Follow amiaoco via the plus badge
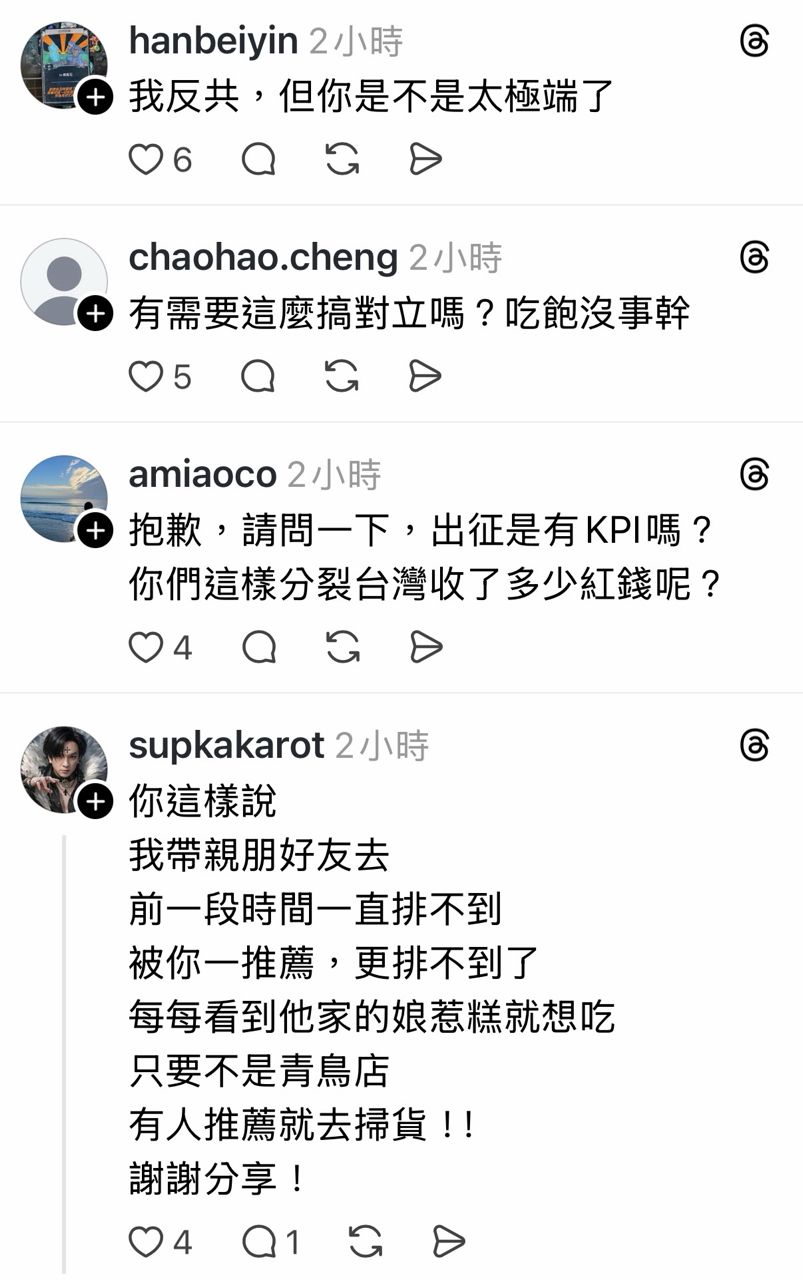Image resolution: width=803 pixels, height=1280 pixels. pos(95,532)
